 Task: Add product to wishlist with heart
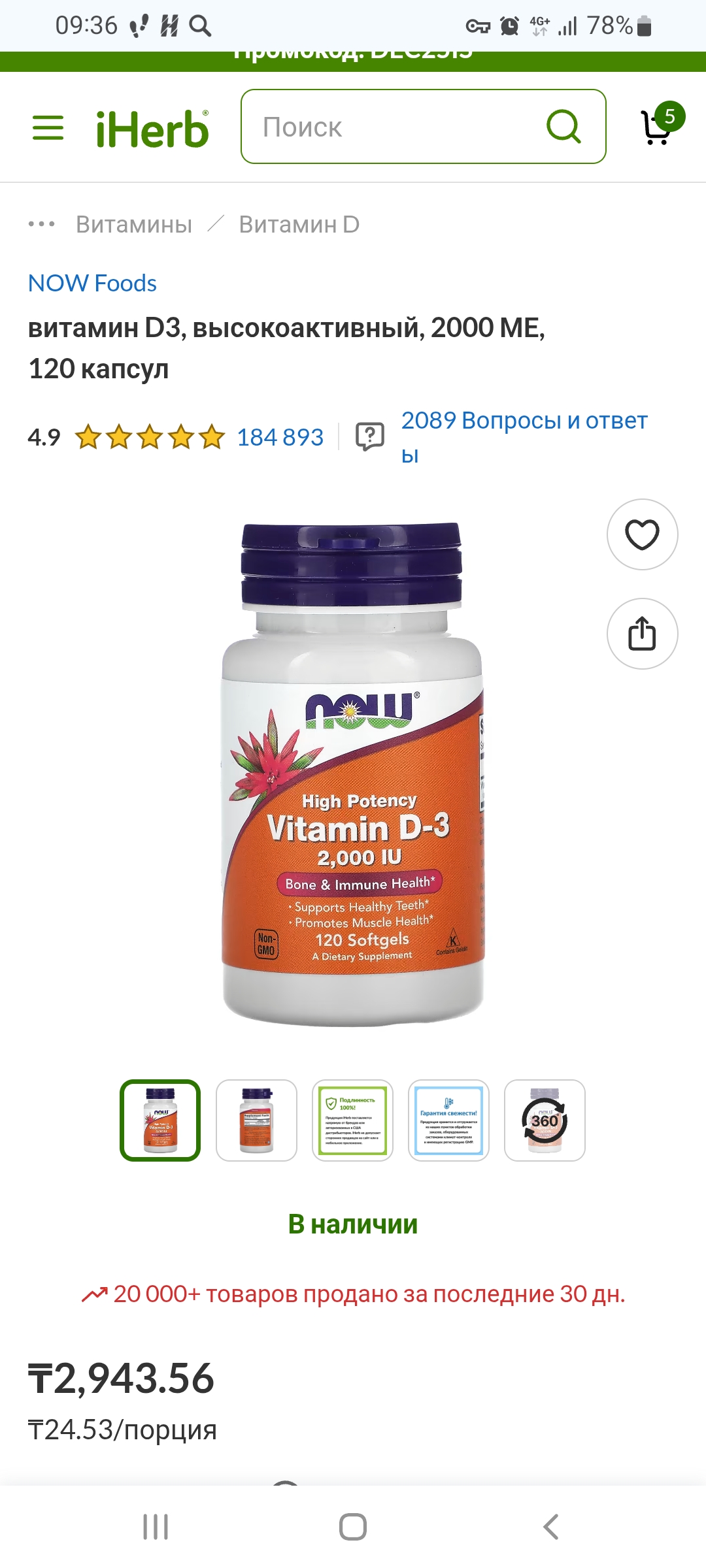(x=642, y=534)
